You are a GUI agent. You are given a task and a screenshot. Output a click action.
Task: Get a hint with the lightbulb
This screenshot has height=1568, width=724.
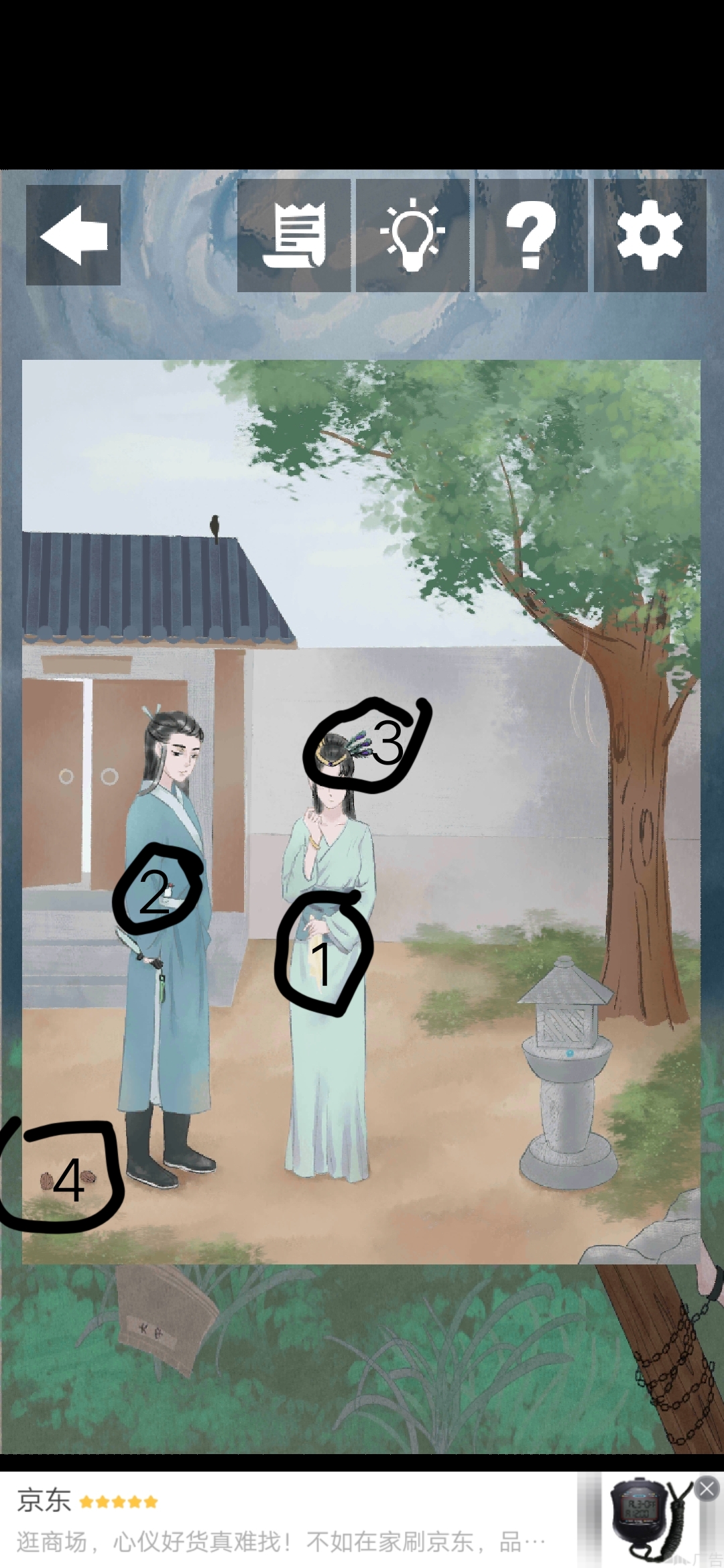click(x=412, y=235)
